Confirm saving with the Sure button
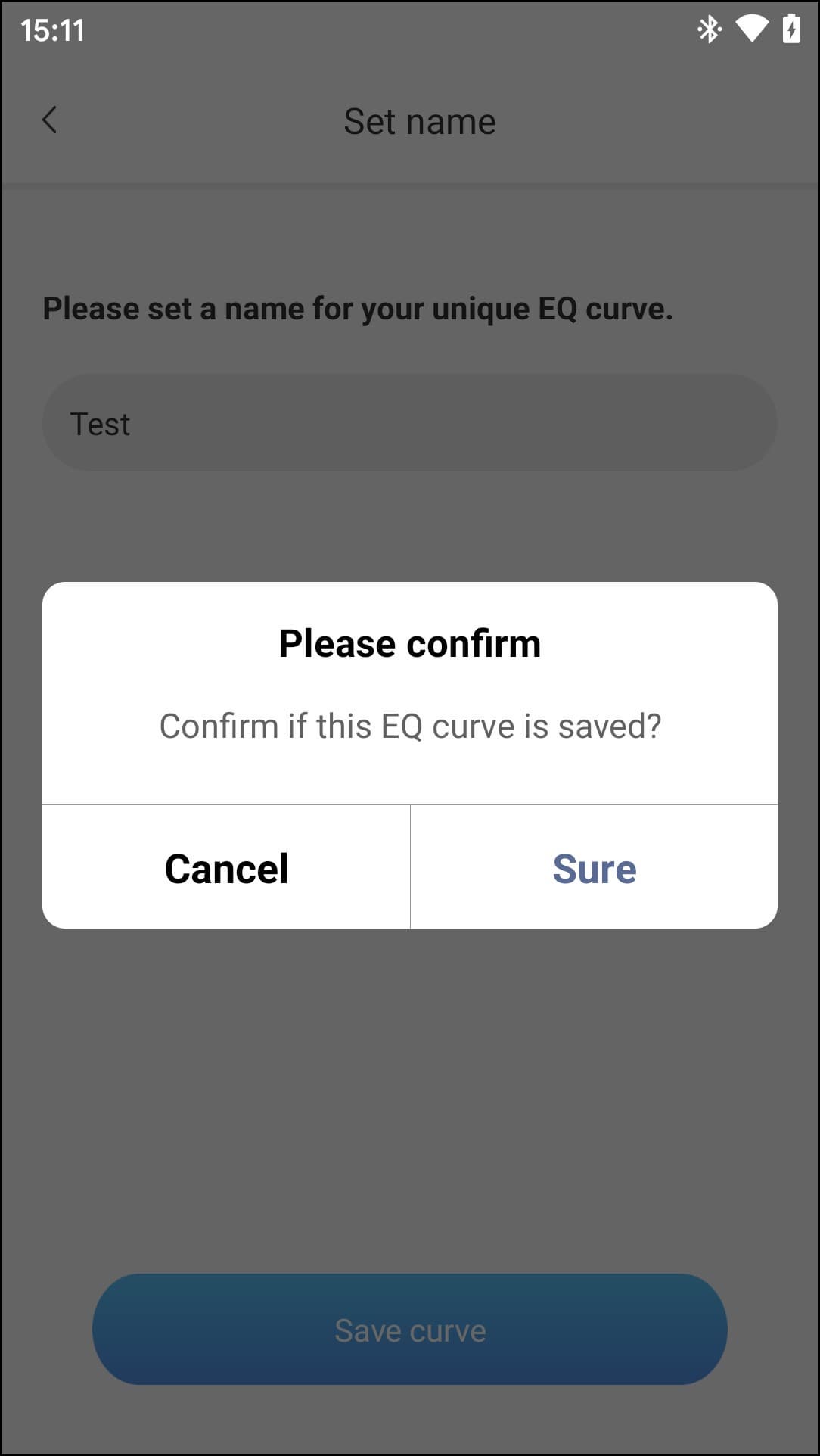This screenshot has height=1456, width=820. pos(594,868)
